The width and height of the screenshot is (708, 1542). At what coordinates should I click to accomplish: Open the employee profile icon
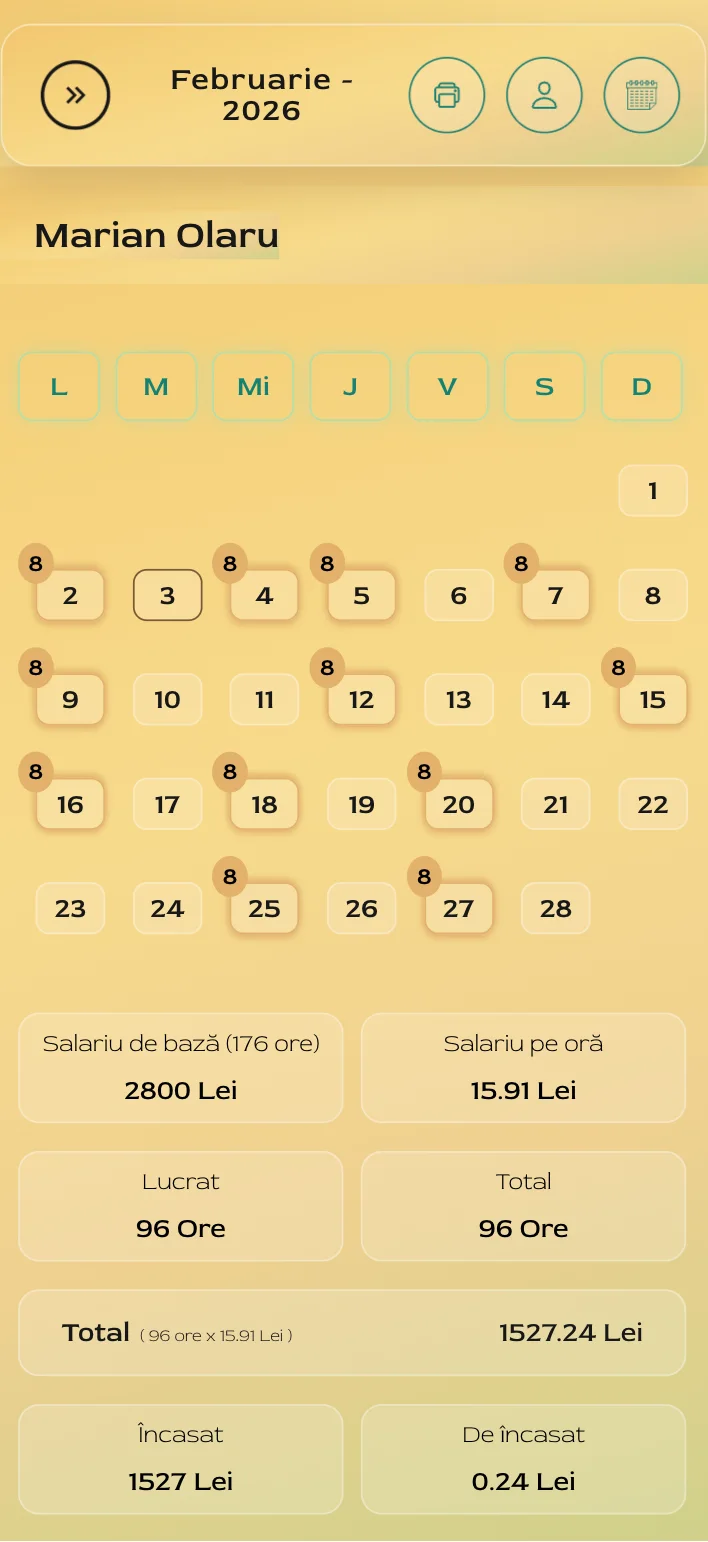pyautogui.click(x=544, y=95)
